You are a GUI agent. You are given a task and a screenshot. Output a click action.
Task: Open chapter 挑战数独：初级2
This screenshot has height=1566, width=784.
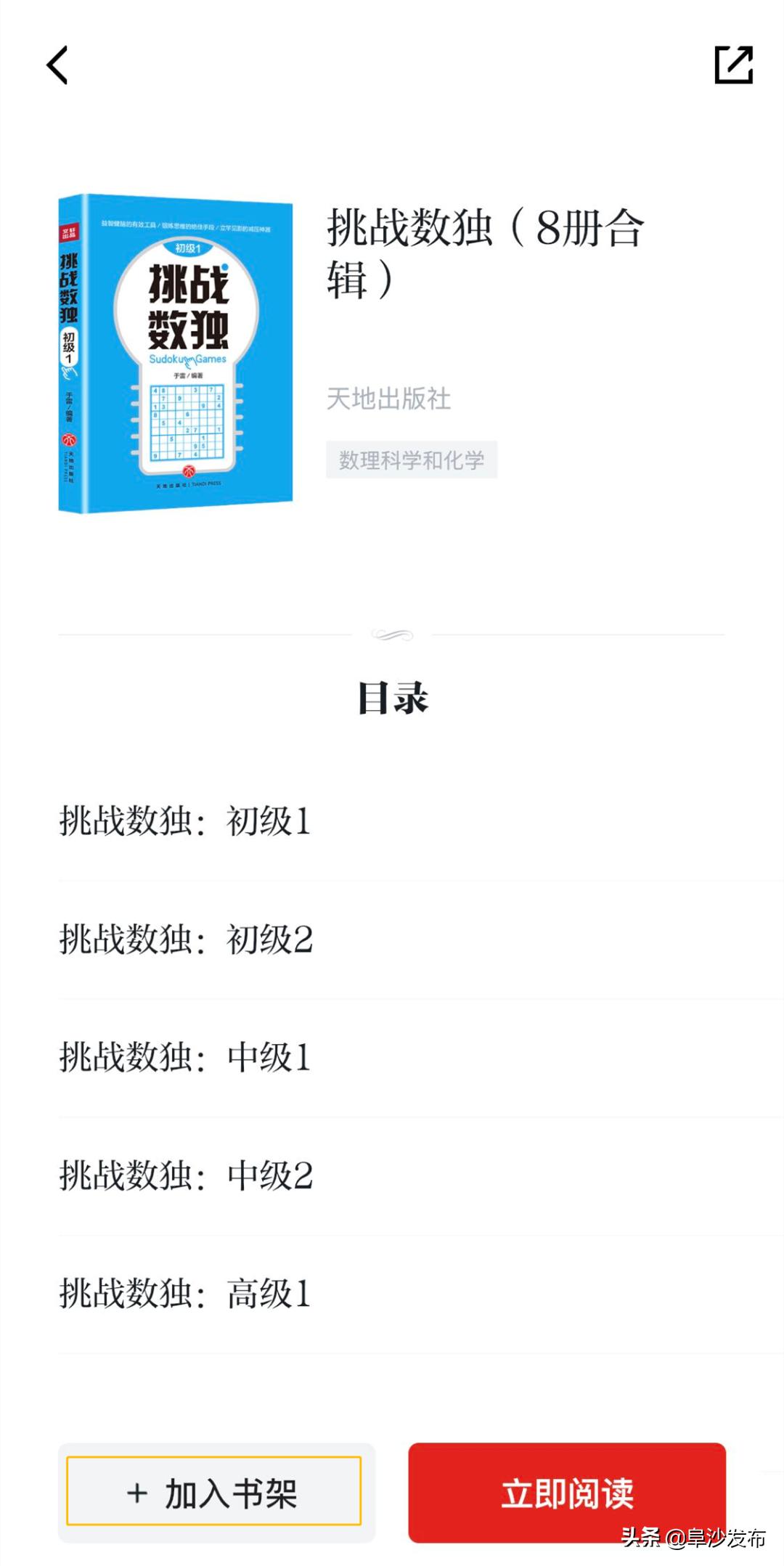185,937
